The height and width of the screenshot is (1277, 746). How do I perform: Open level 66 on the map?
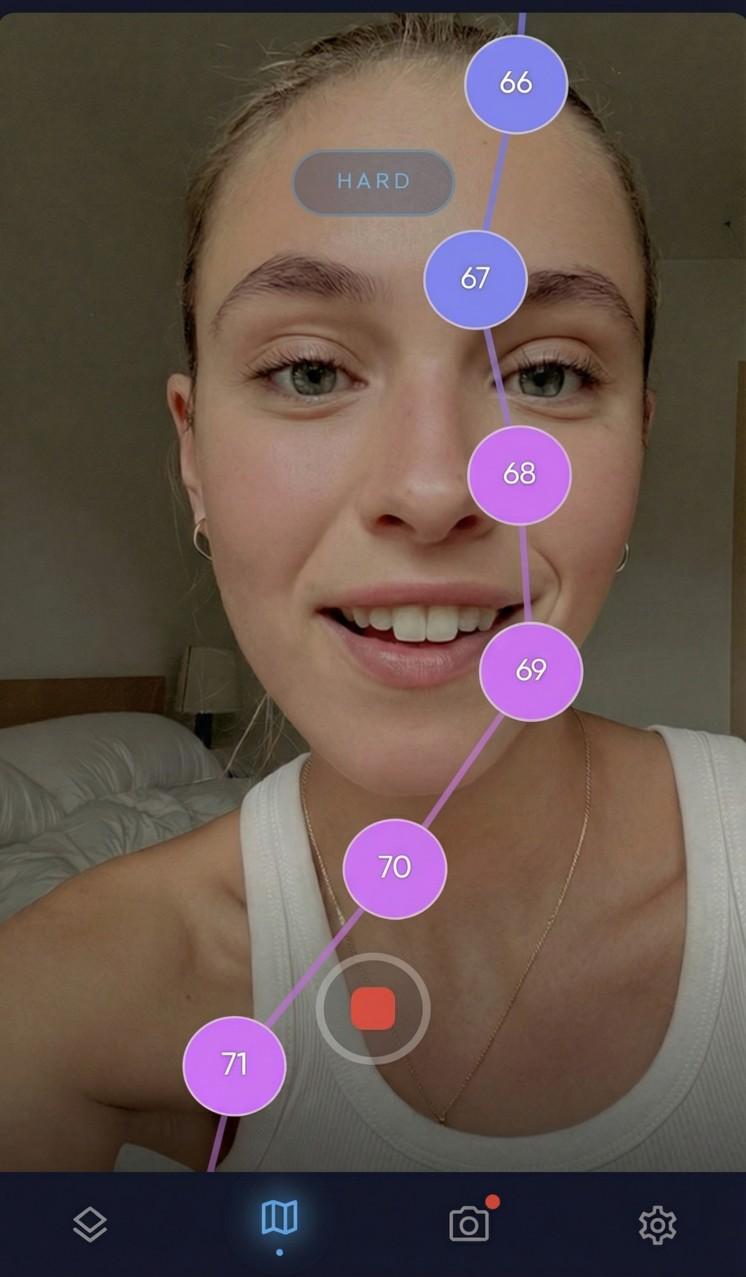(516, 83)
